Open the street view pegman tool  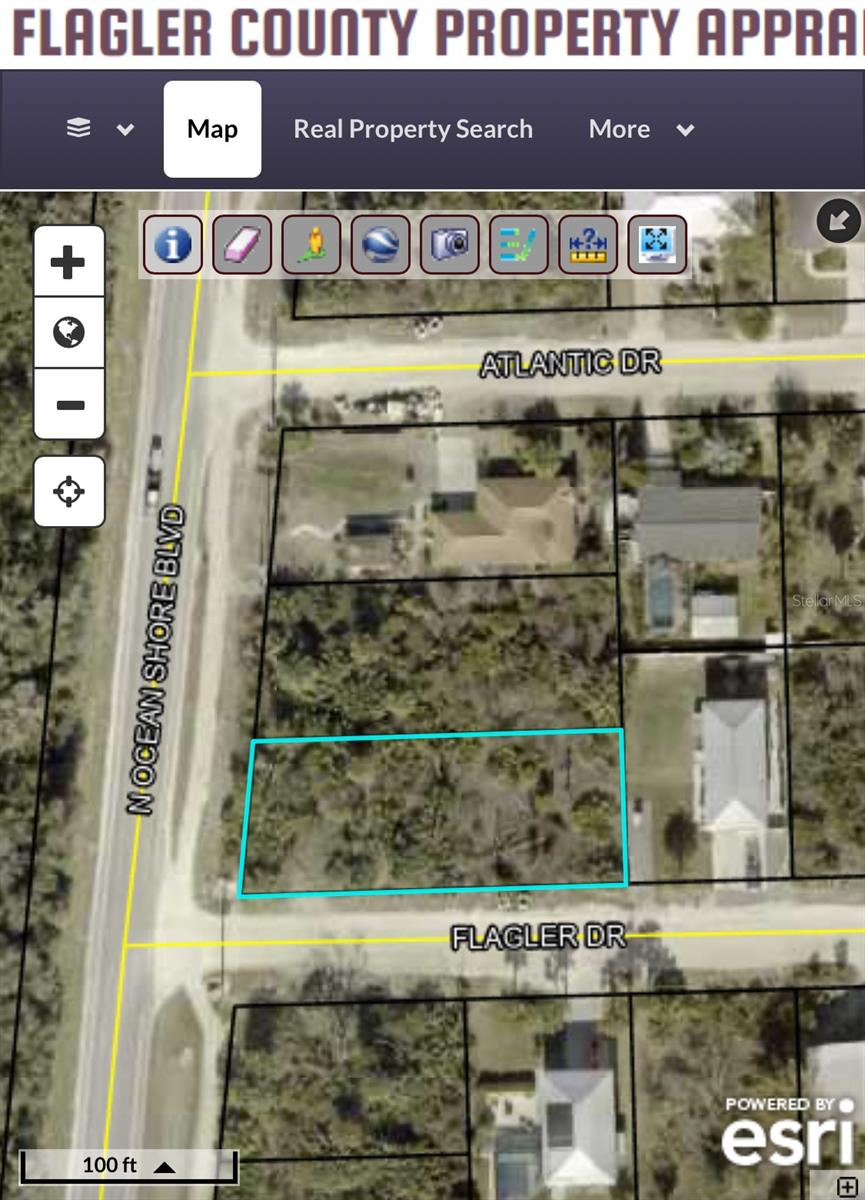tap(311, 244)
